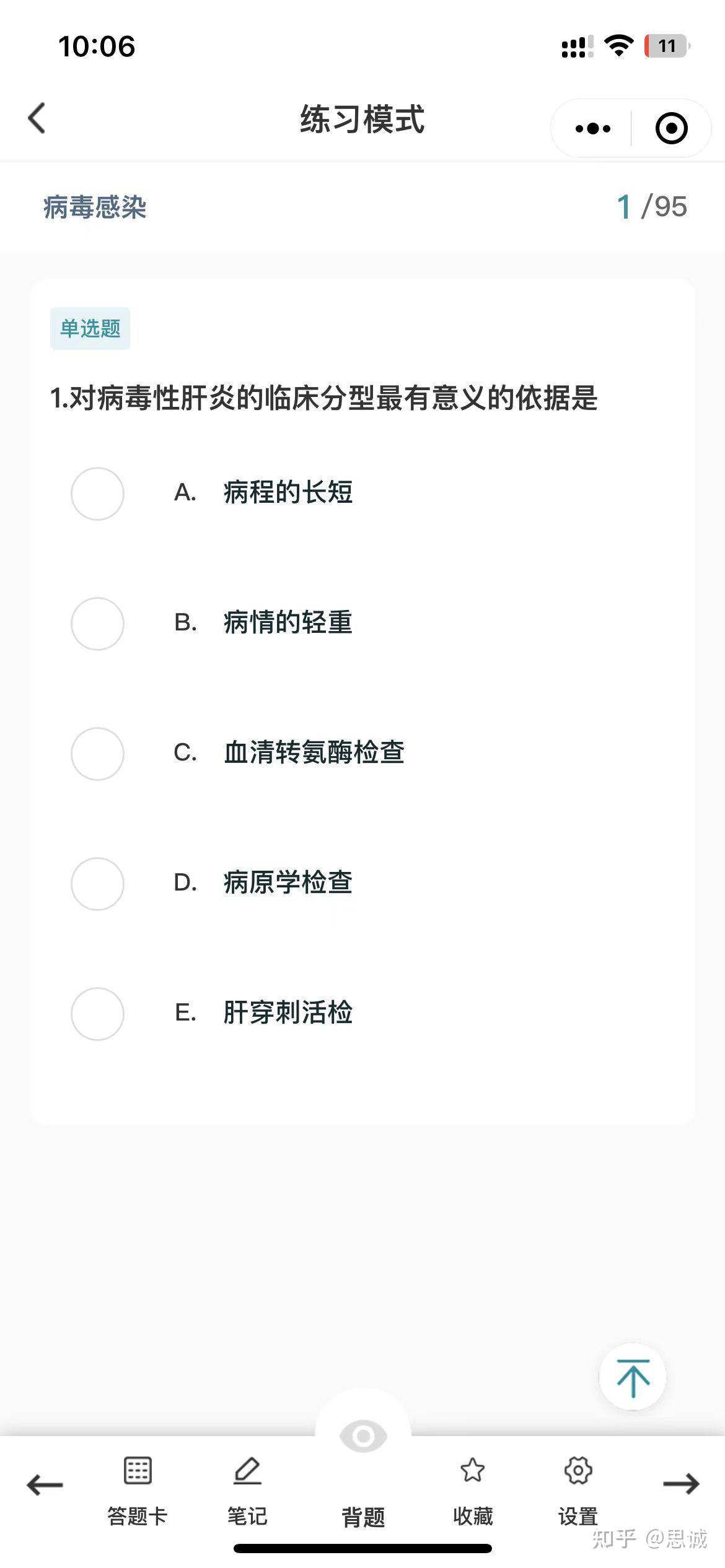Advance to the next question arrow
Image resolution: width=725 pixels, height=1568 pixels.
coord(681,1484)
